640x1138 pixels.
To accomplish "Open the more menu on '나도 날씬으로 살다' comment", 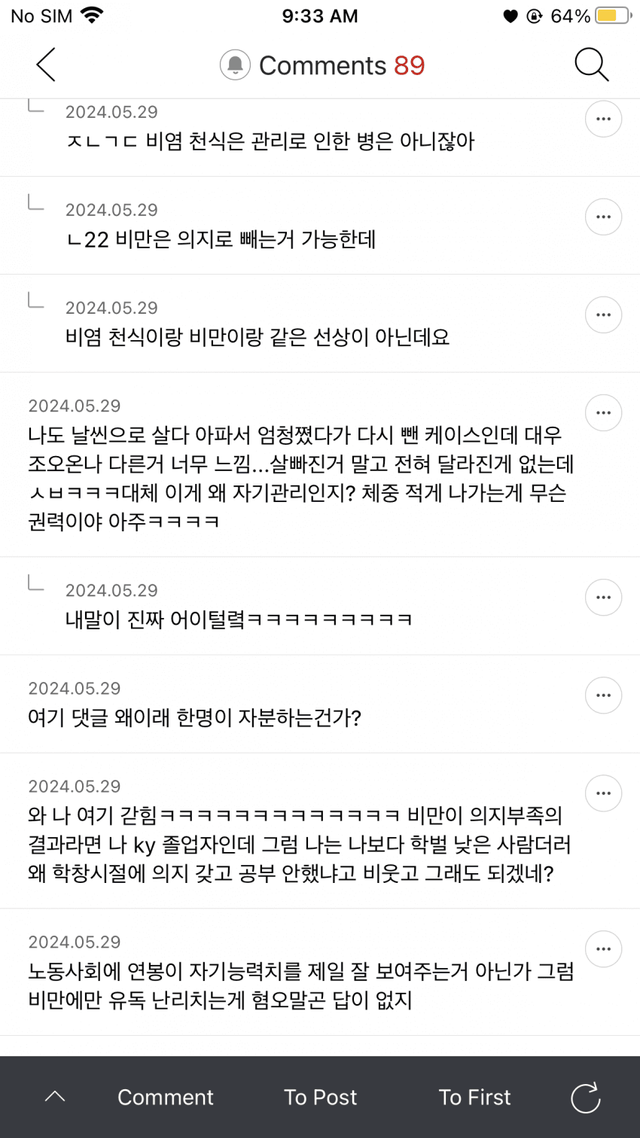I will click(x=603, y=412).
